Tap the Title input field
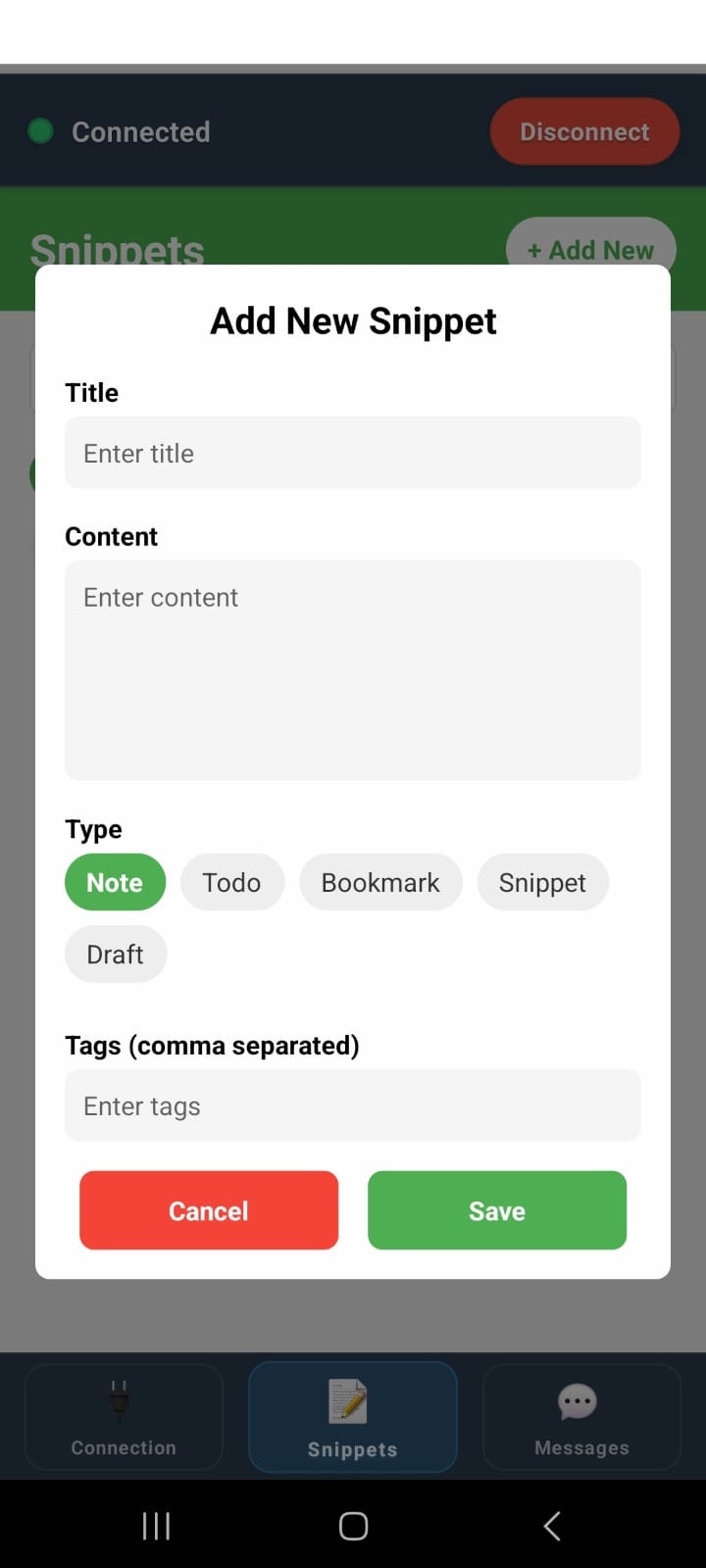706x1568 pixels. click(352, 453)
